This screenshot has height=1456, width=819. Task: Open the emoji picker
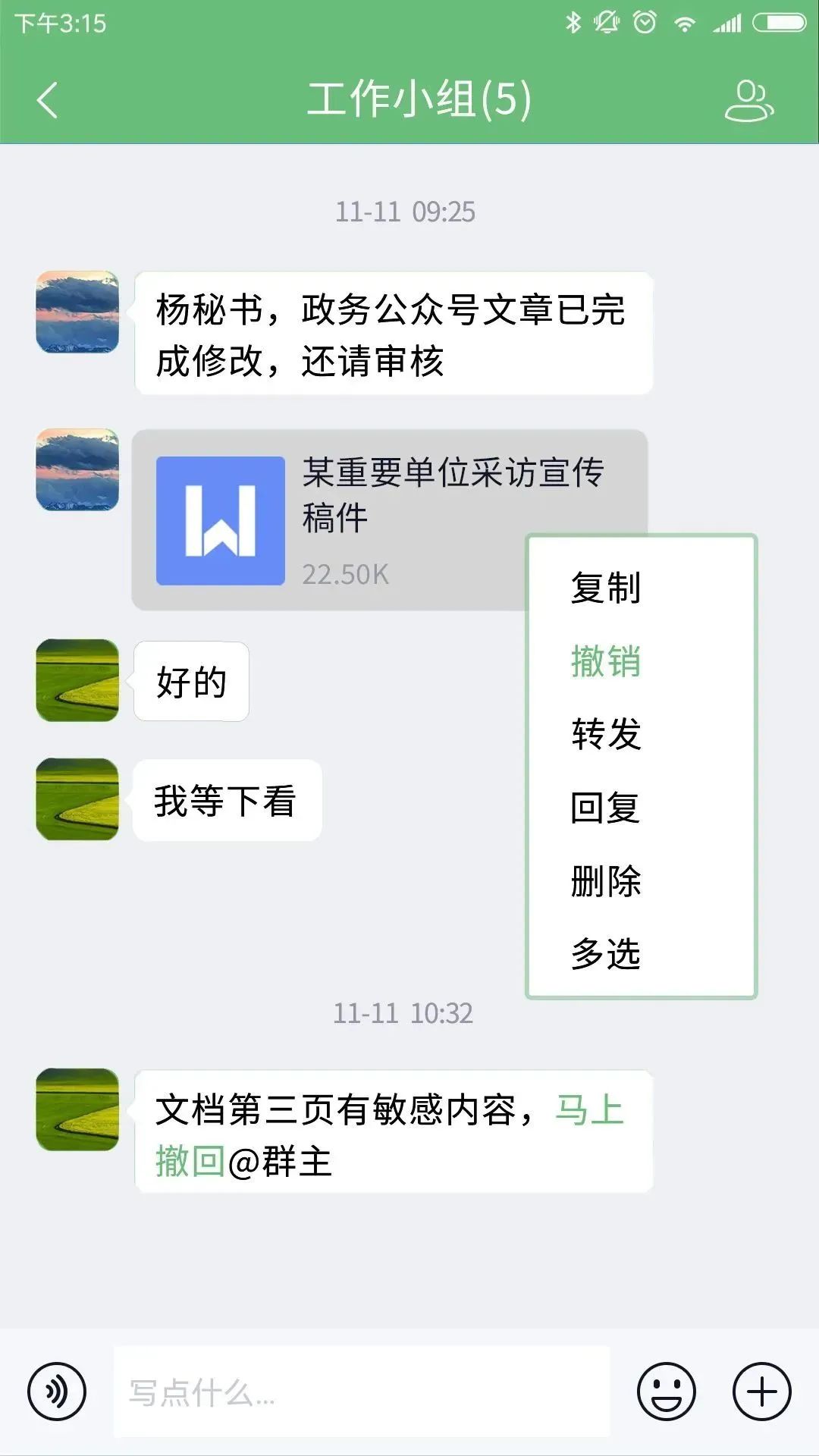click(x=666, y=1392)
